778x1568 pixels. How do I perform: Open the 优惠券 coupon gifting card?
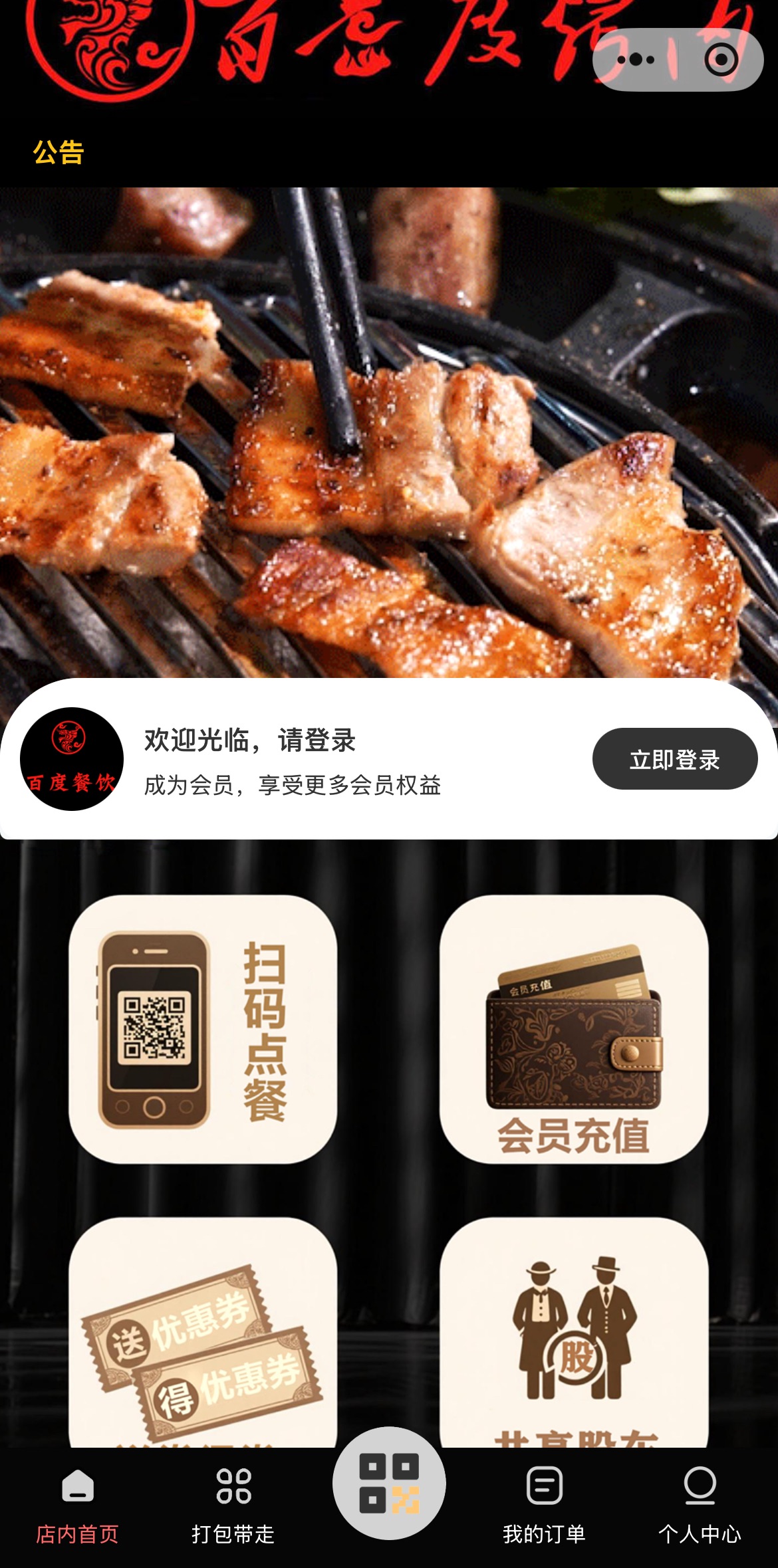203,1333
